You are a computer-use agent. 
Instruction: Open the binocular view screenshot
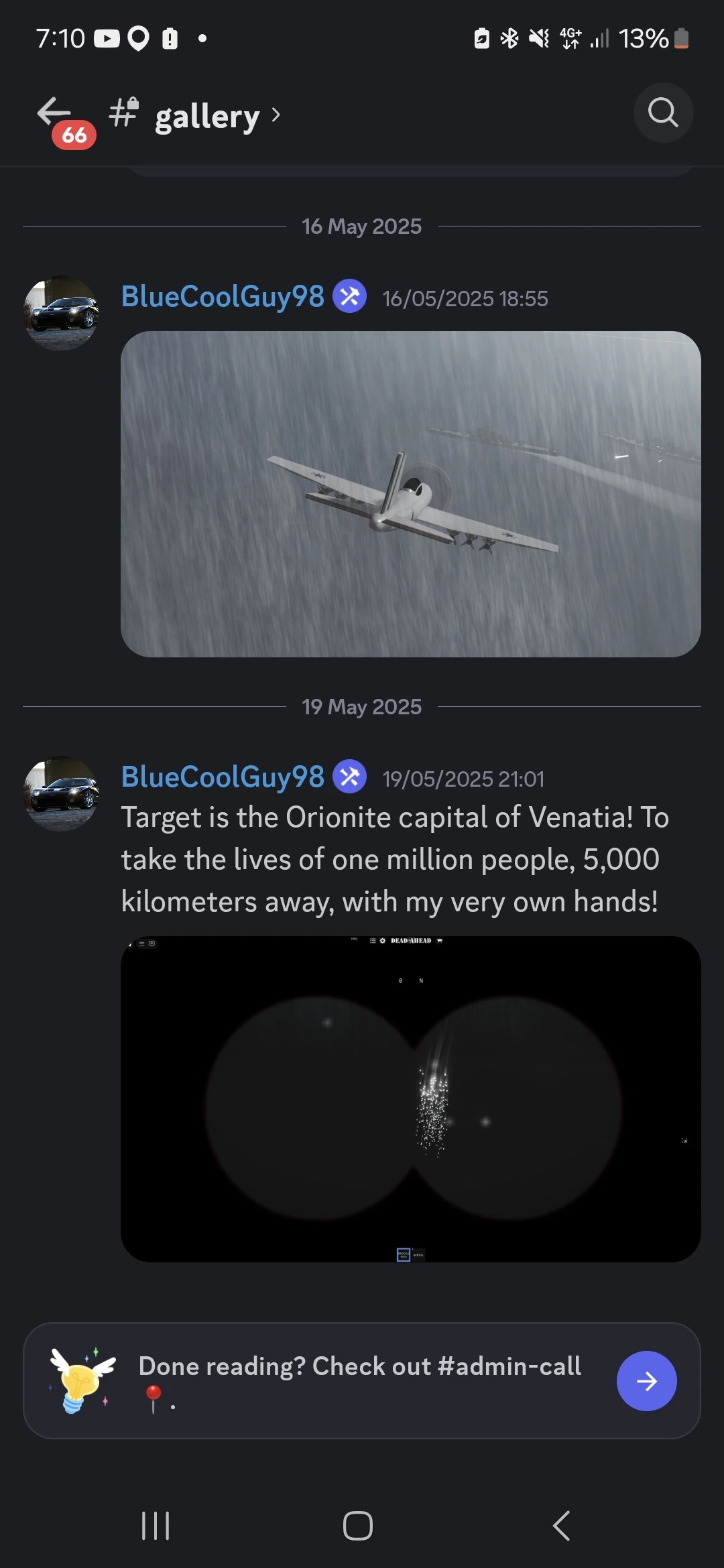pyautogui.click(x=410, y=1099)
